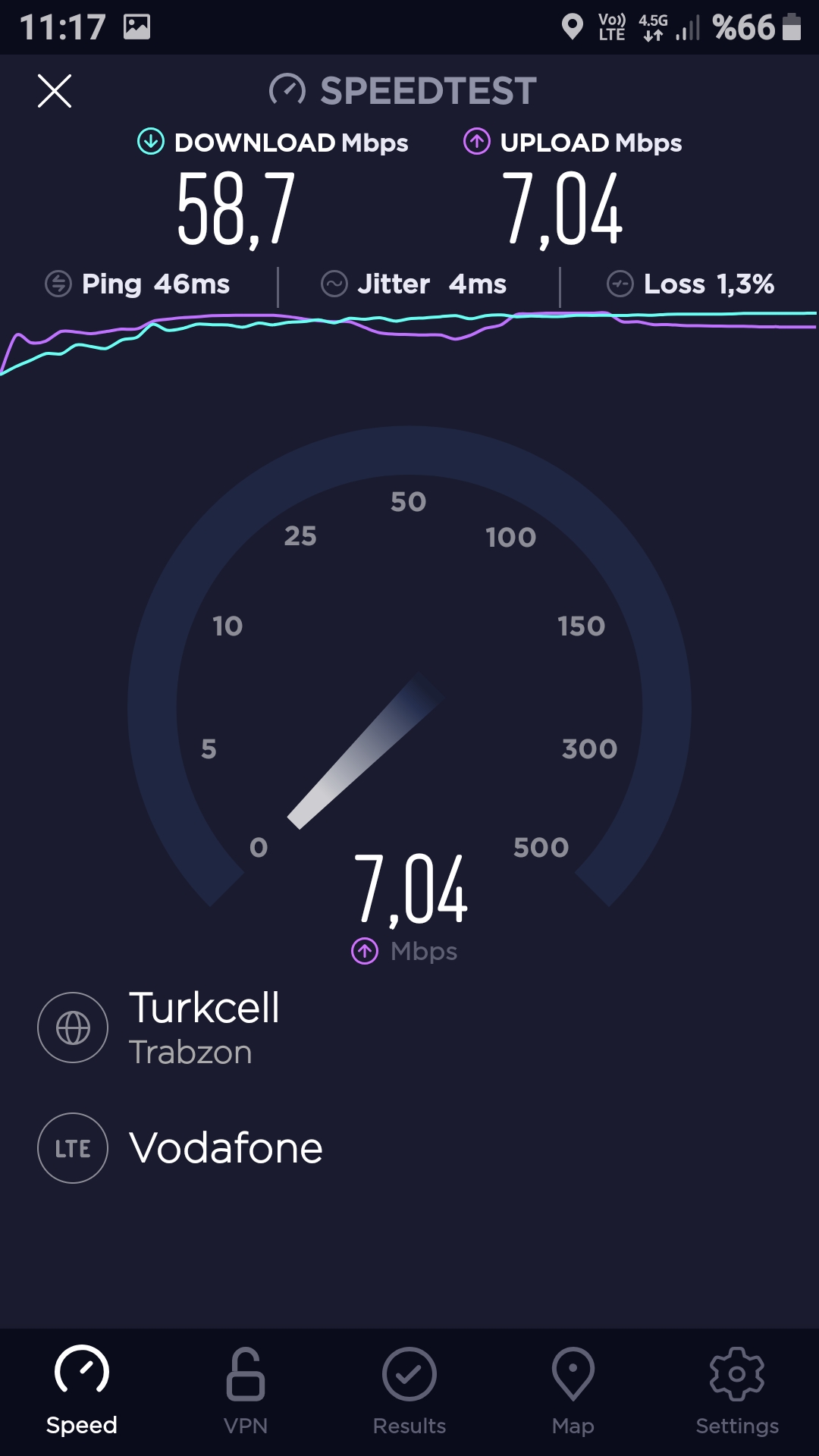The image size is (819, 1456).
Task: Open the Settings tab
Action: click(x=737, y=1392)
